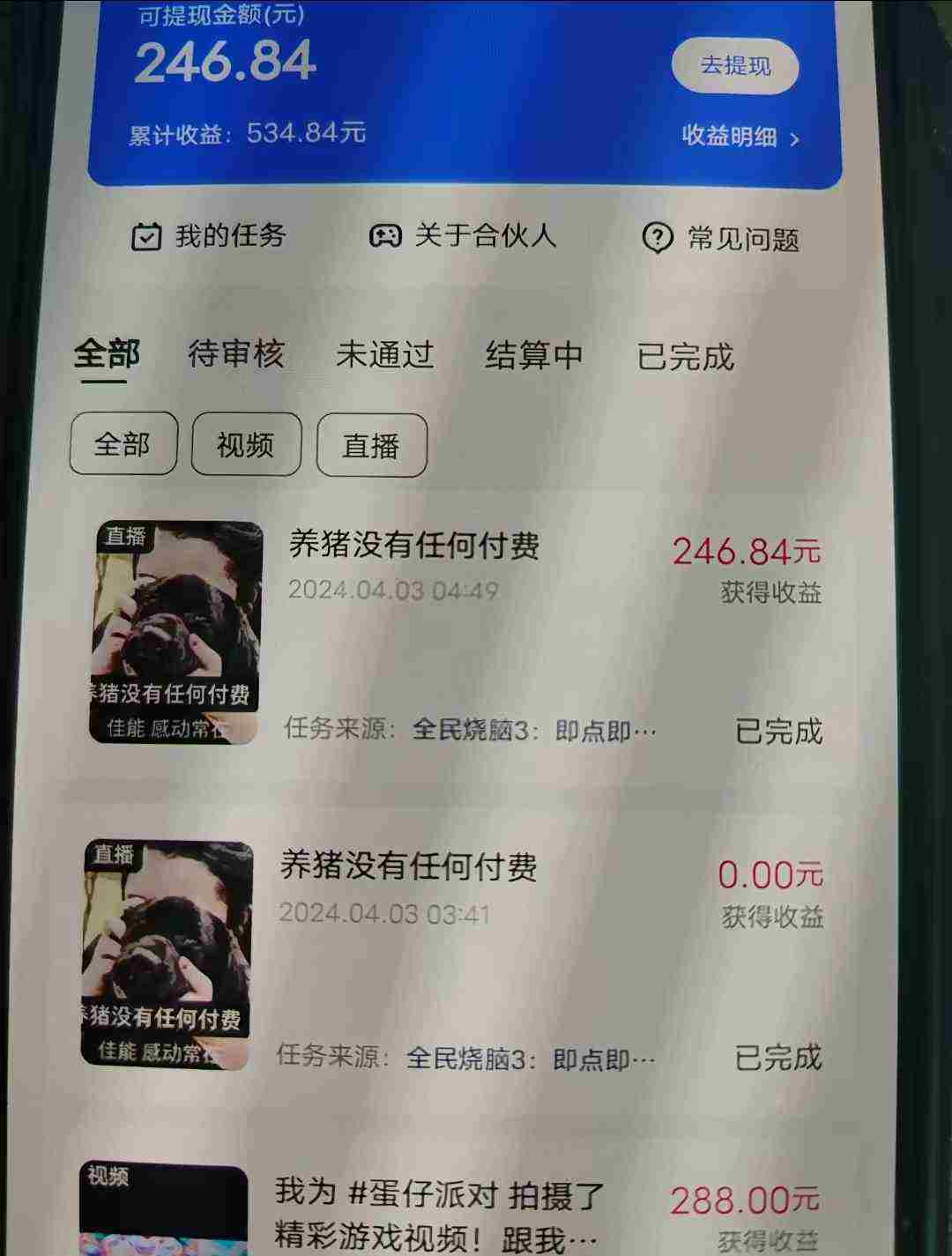
Task: Filter tasks by 直播
Action: (x=371, y=446)
